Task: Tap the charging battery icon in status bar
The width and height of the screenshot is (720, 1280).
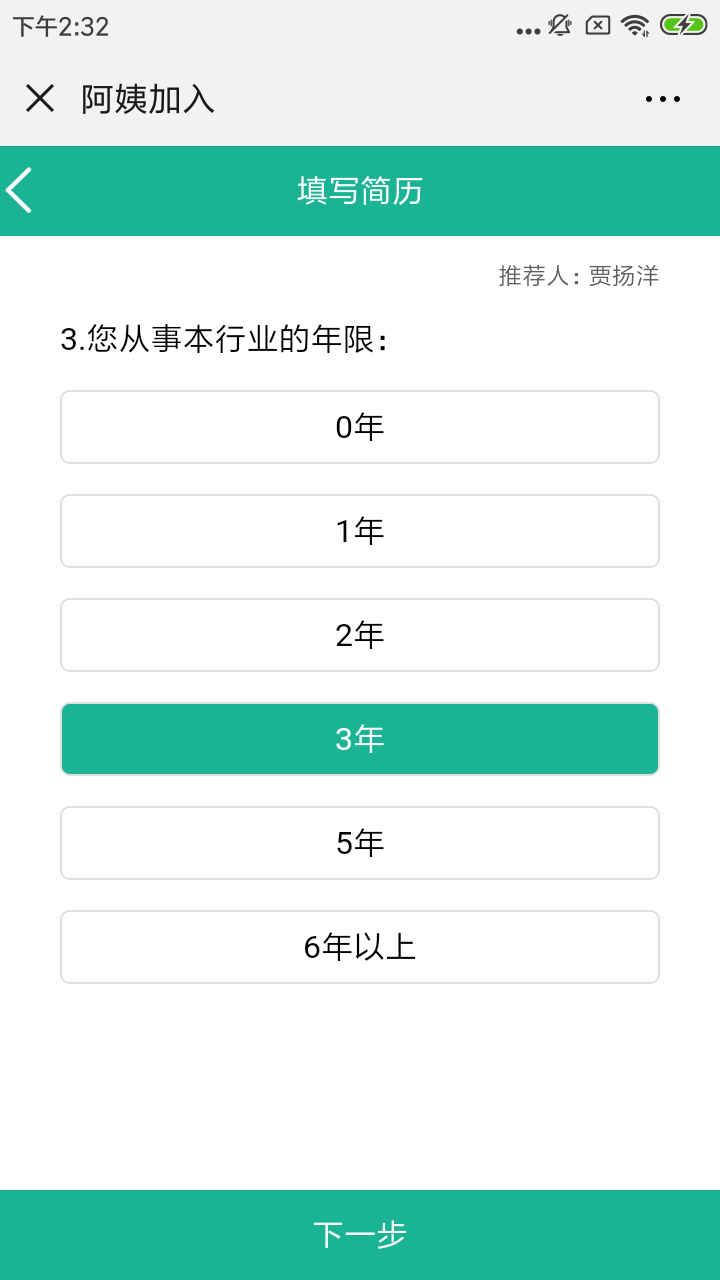Action: click(685, 27)
